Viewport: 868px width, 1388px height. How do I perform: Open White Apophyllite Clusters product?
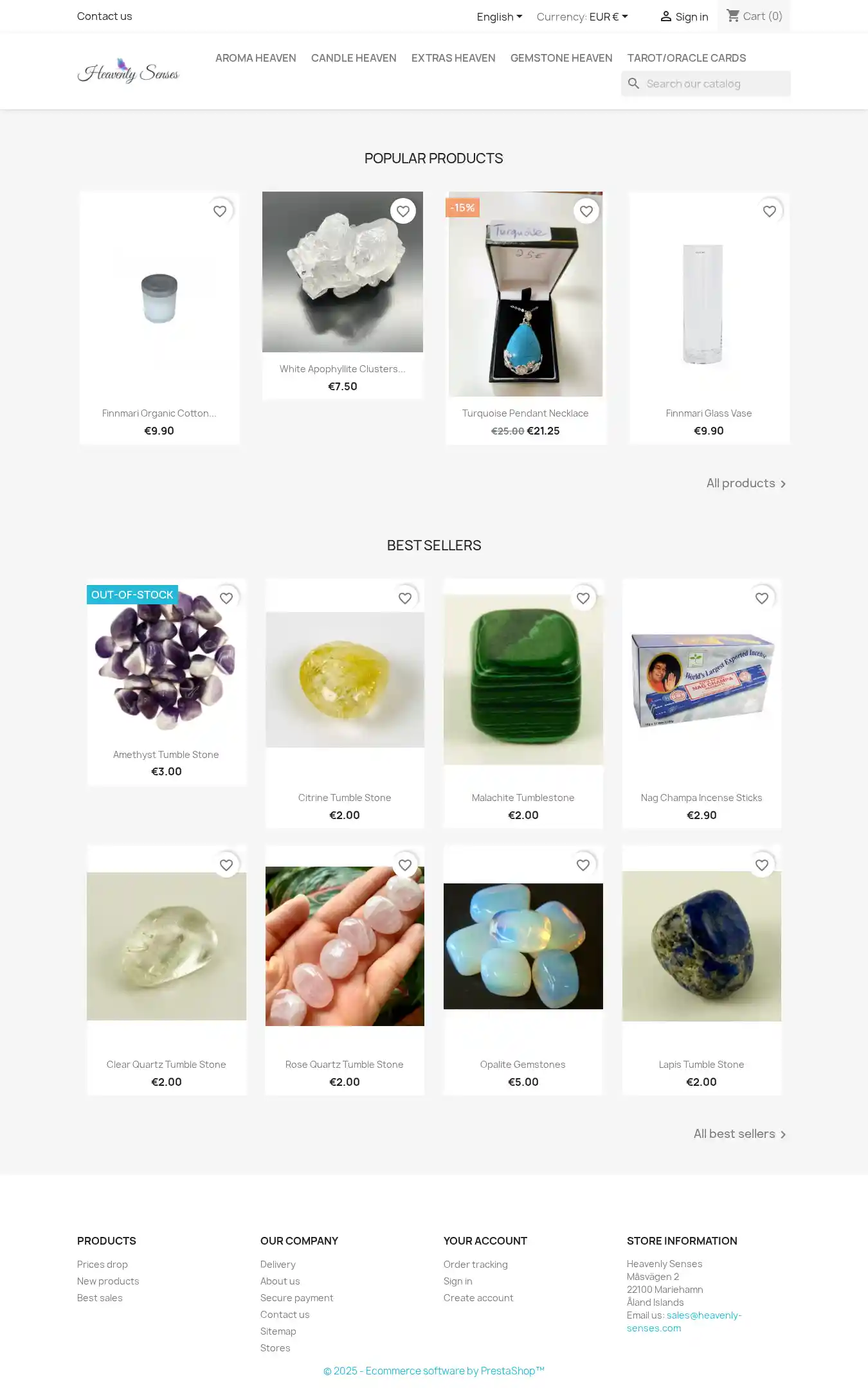[x=342, y=368]
